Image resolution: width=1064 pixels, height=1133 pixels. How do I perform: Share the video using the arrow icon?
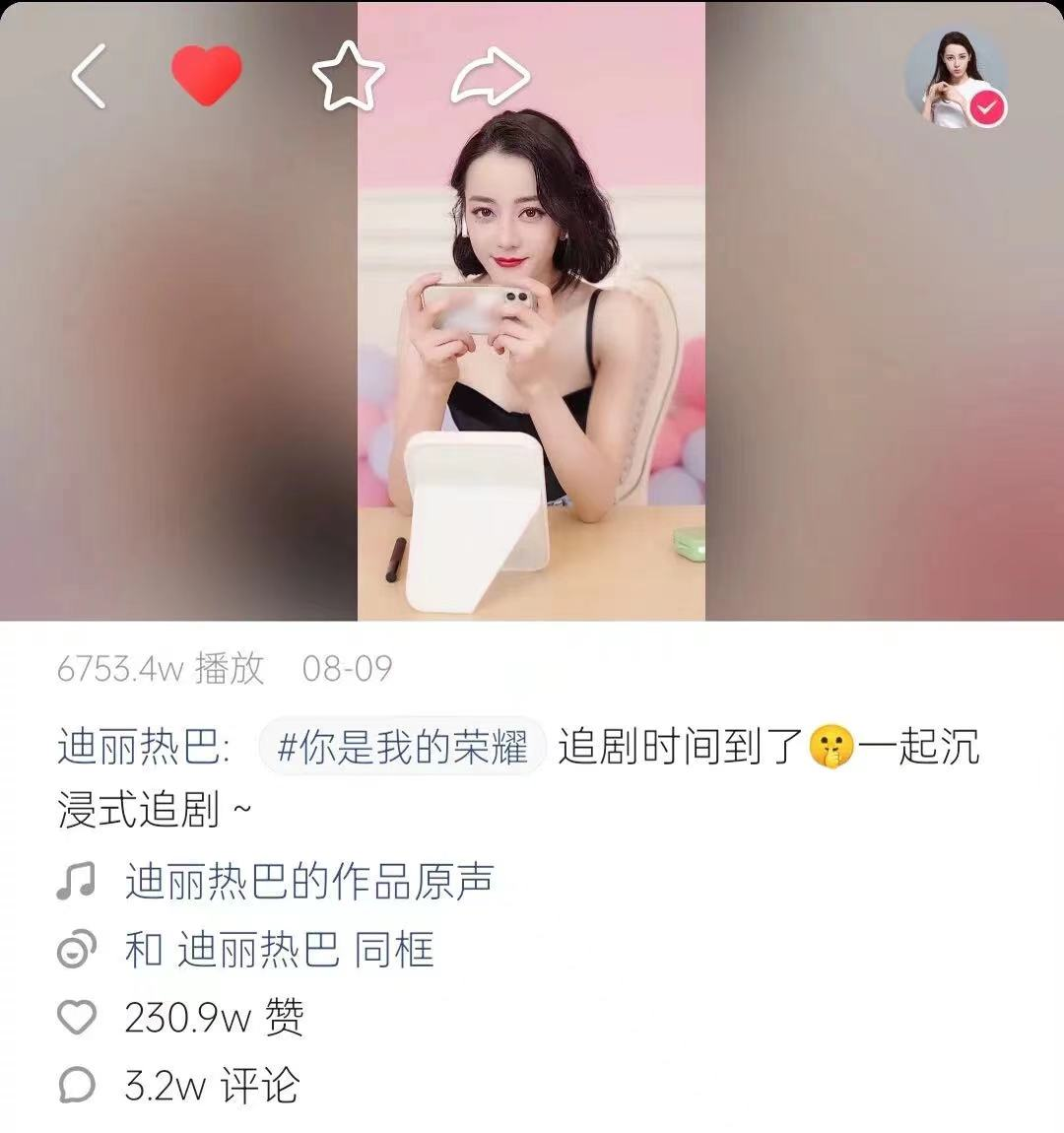(x=490, y=77)
